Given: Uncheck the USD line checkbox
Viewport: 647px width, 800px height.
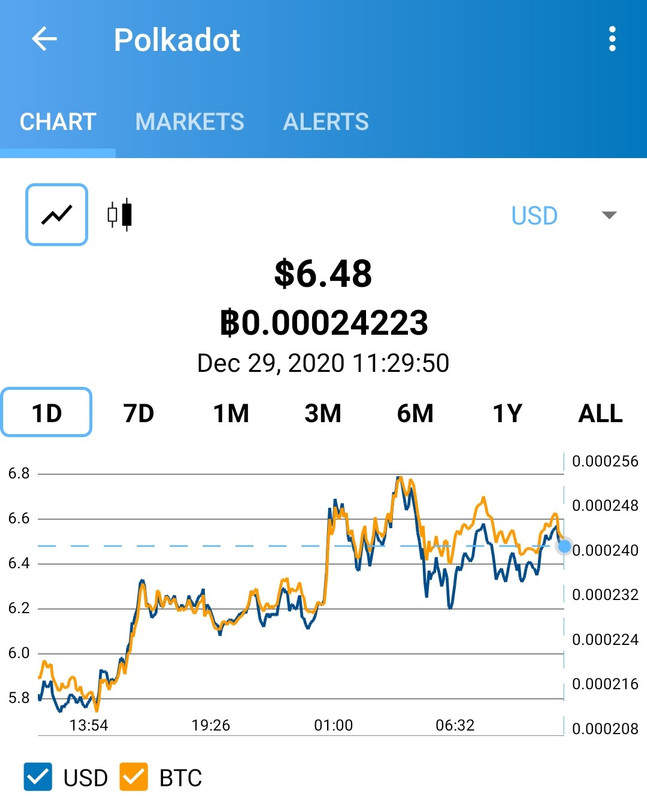Looking at the screenshot, I should tap(38, 776).
